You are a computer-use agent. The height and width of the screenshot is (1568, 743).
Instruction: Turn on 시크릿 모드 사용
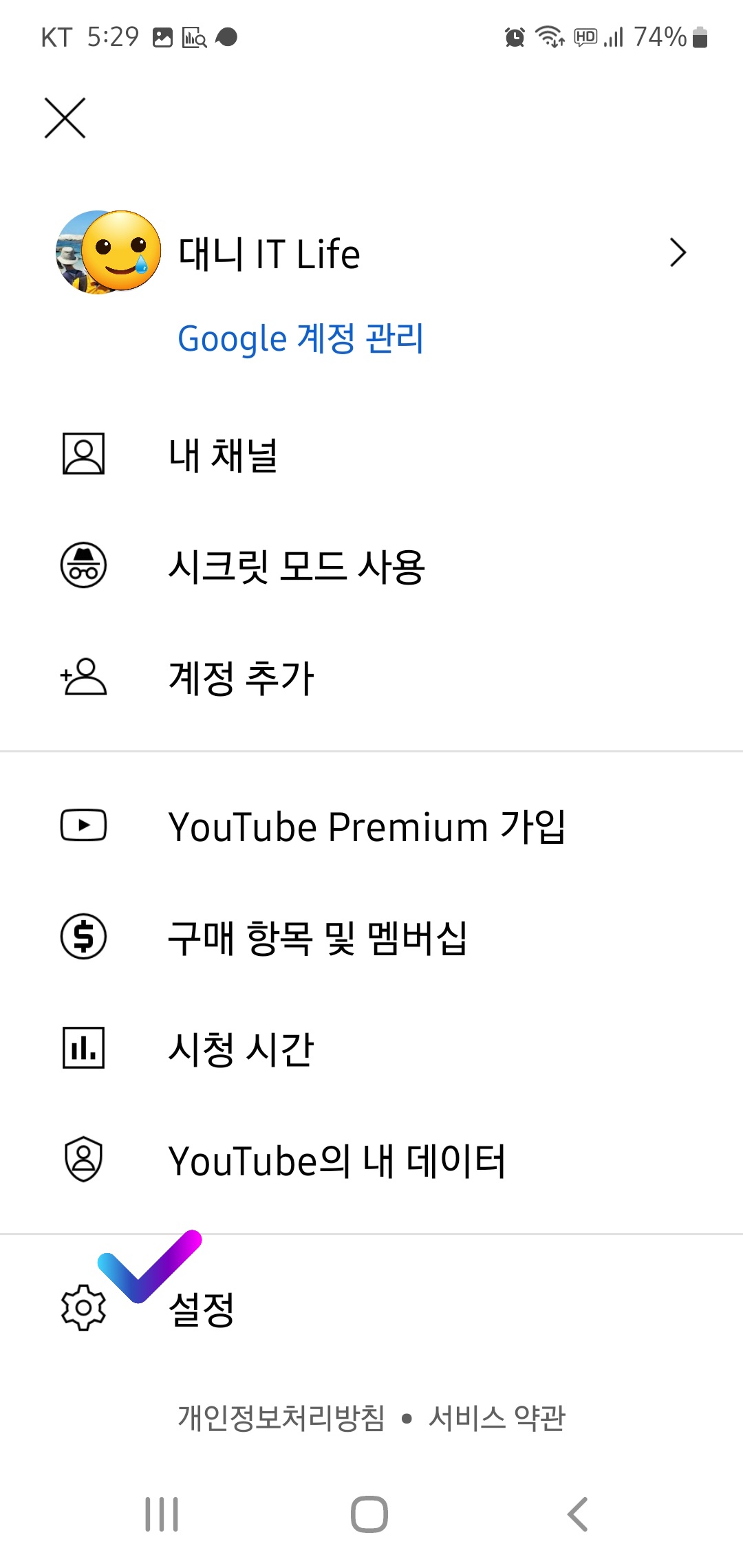click(x=371, y=565)
